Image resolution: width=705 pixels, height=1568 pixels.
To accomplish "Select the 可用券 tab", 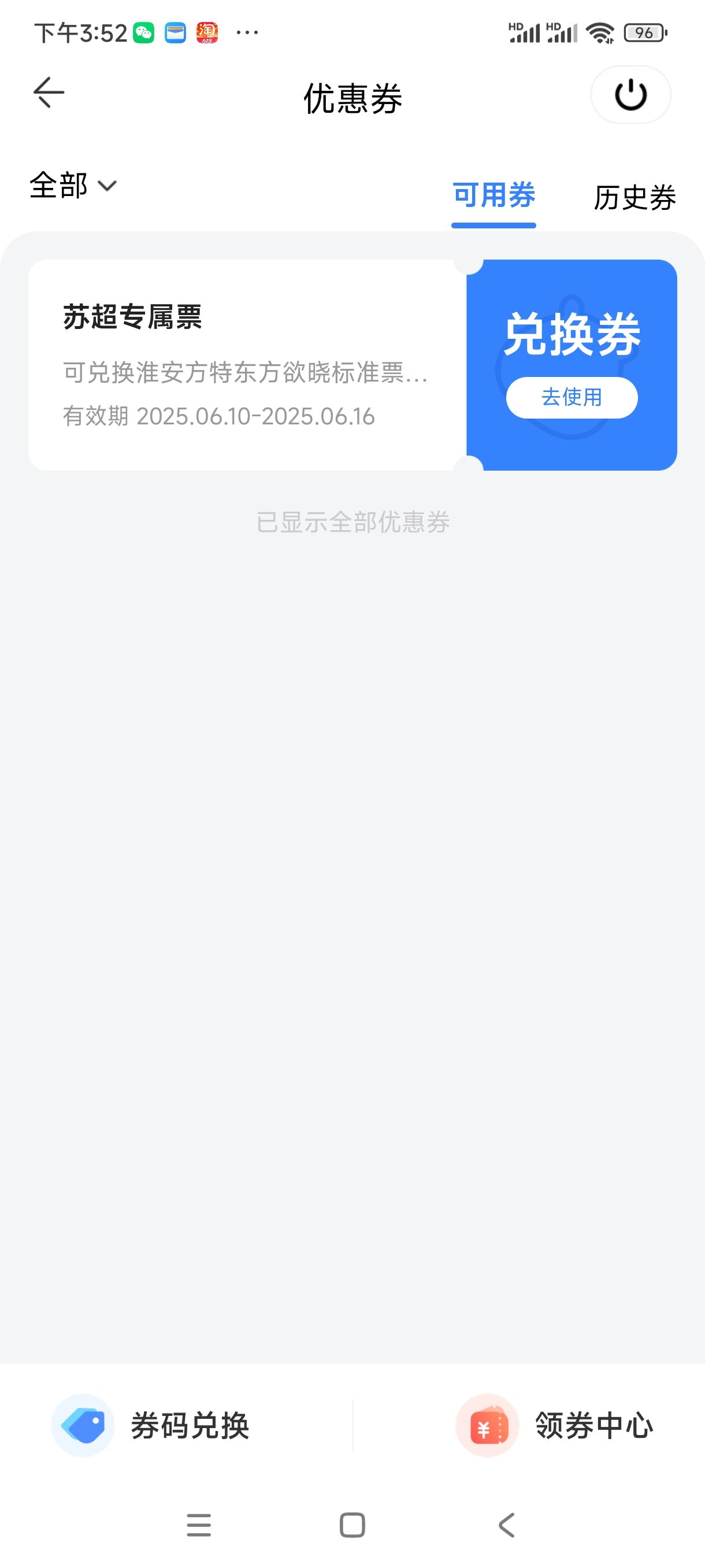I will pos(493,196).
